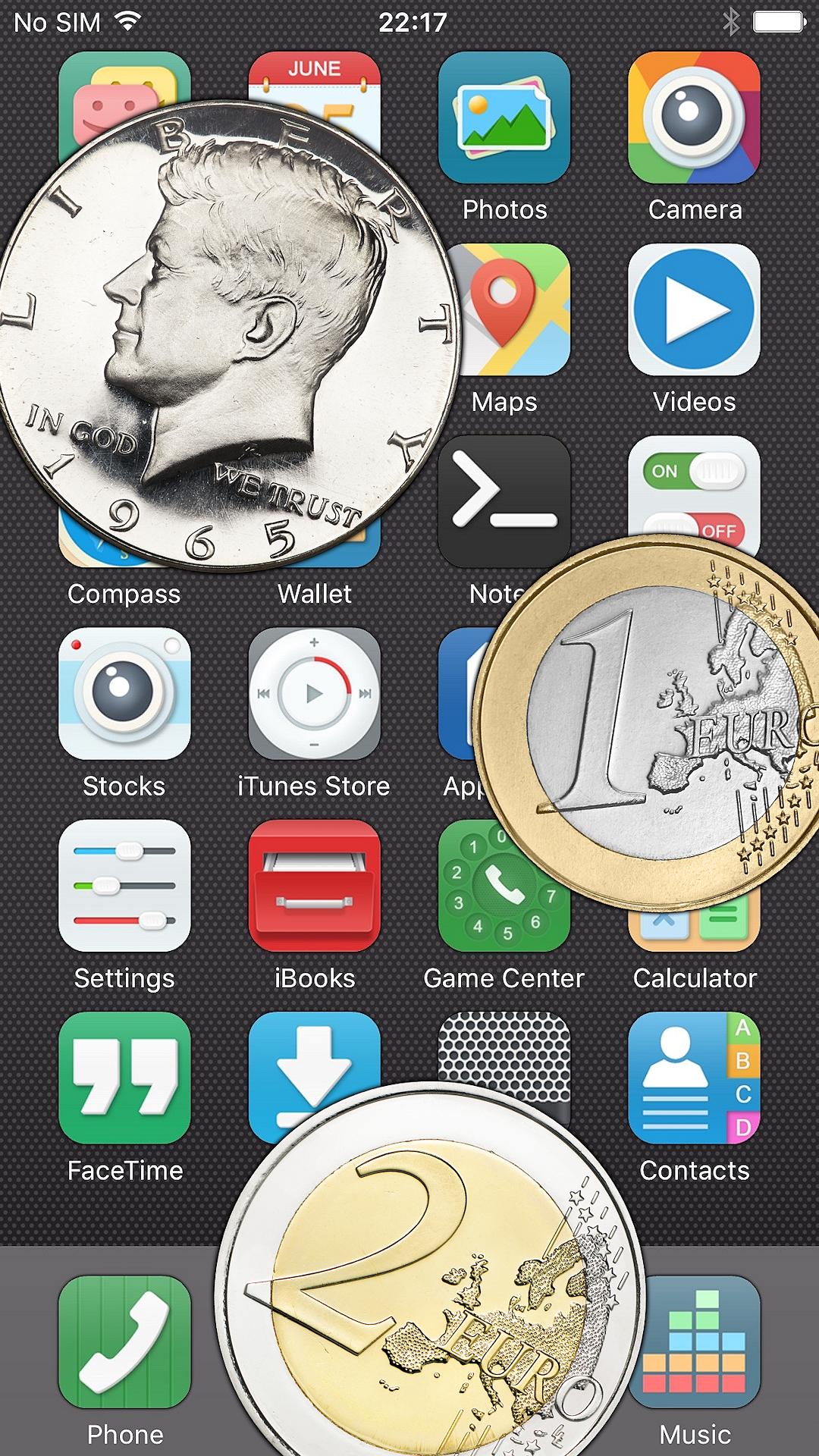
Task: Open the Videos app
Action: (x=694, y=309)
